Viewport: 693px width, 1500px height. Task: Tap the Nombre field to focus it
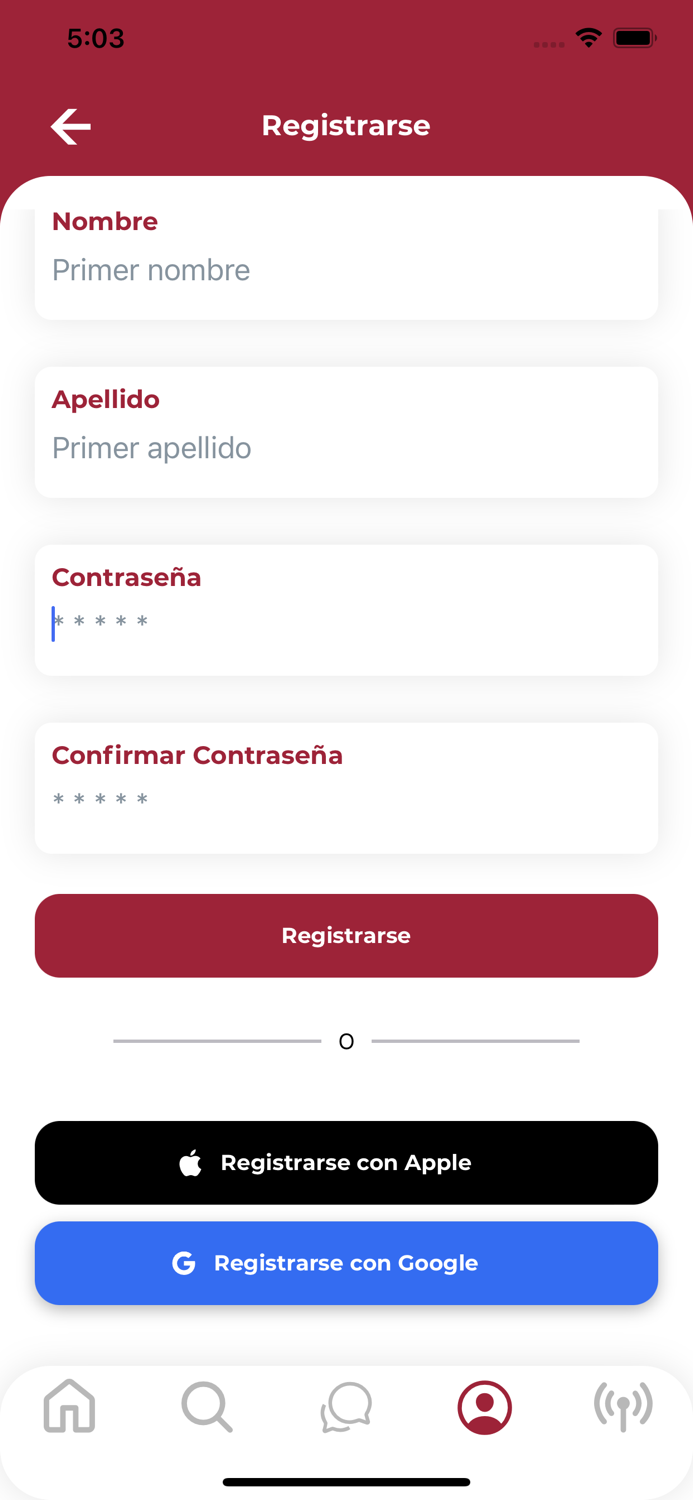(x=346, y=264)
